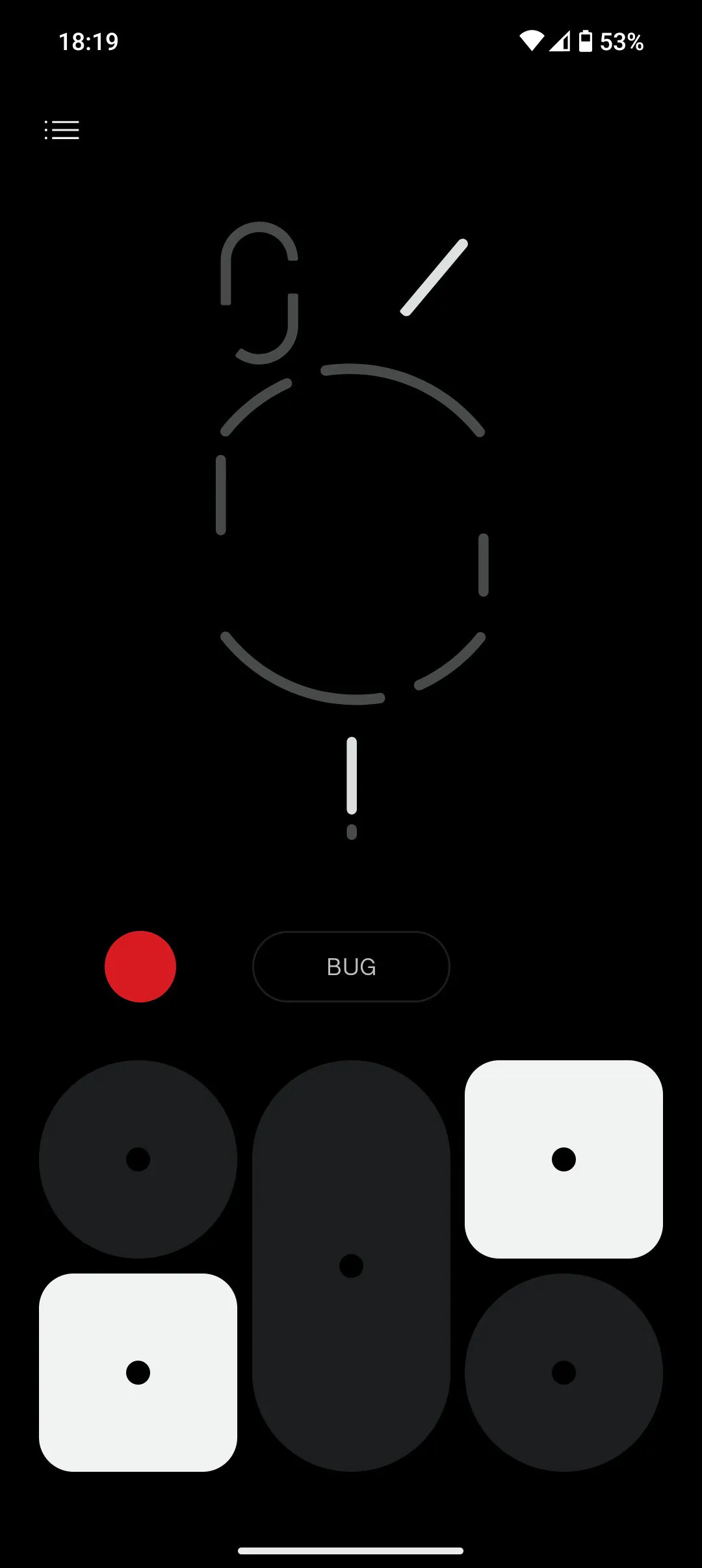Screen dimensions: 702x1568
Task: Open the list menu icon
Action: pyautogui.click(x=62, y=130)
